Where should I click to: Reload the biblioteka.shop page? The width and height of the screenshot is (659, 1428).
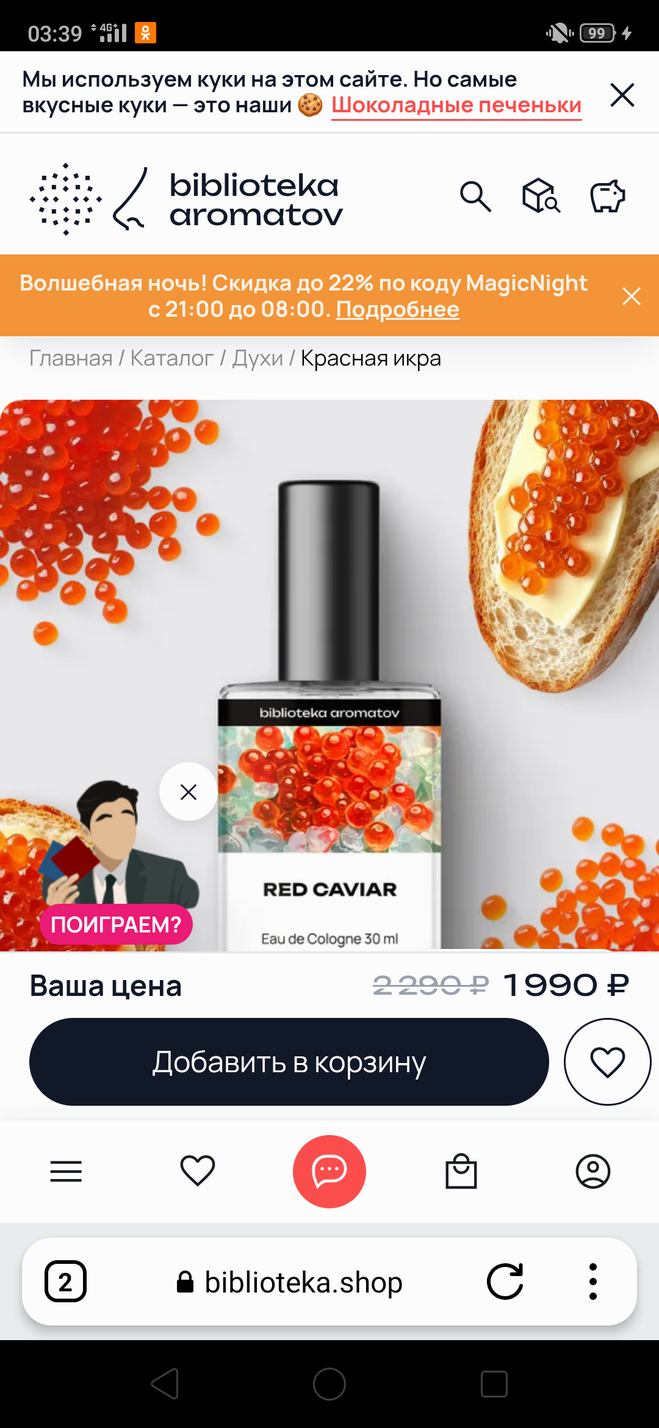click(505, 1282)
